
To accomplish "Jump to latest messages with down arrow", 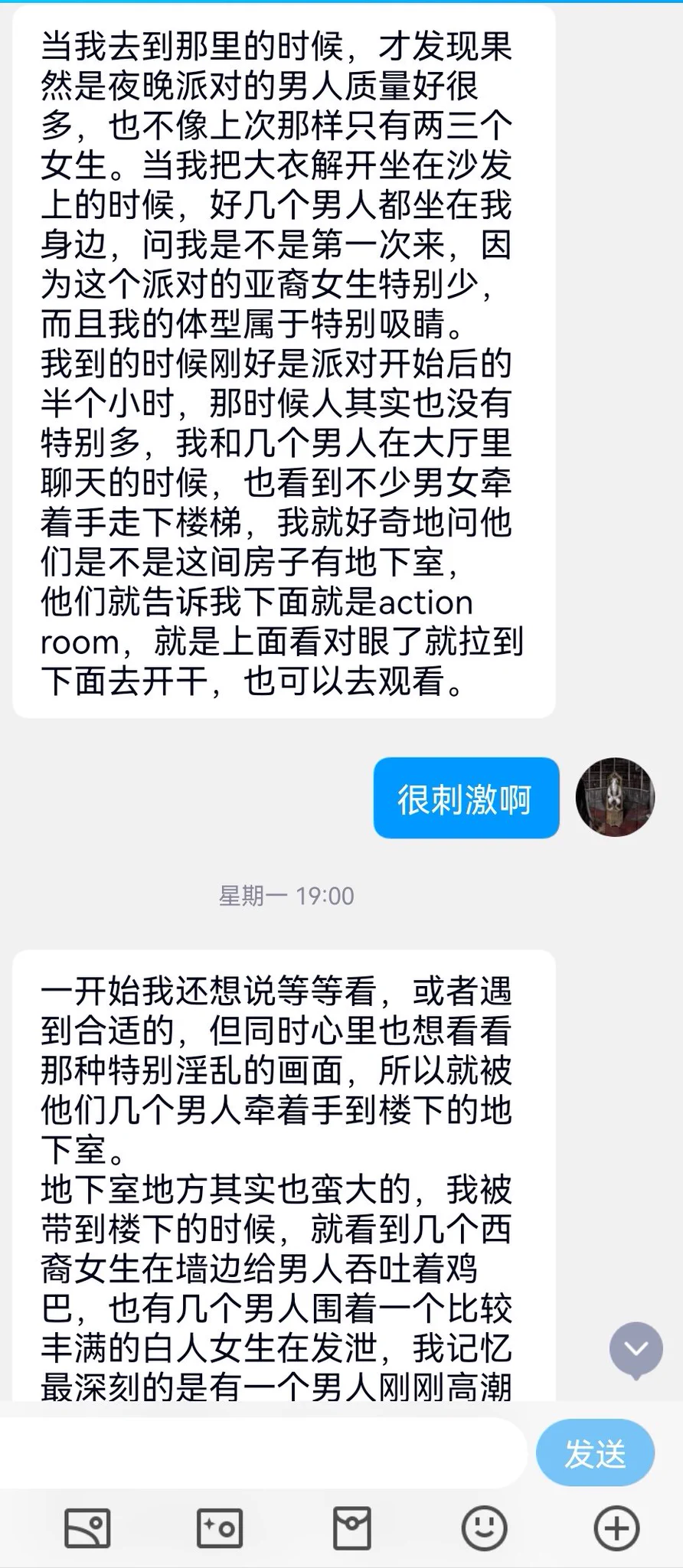I will (636, 1349).
